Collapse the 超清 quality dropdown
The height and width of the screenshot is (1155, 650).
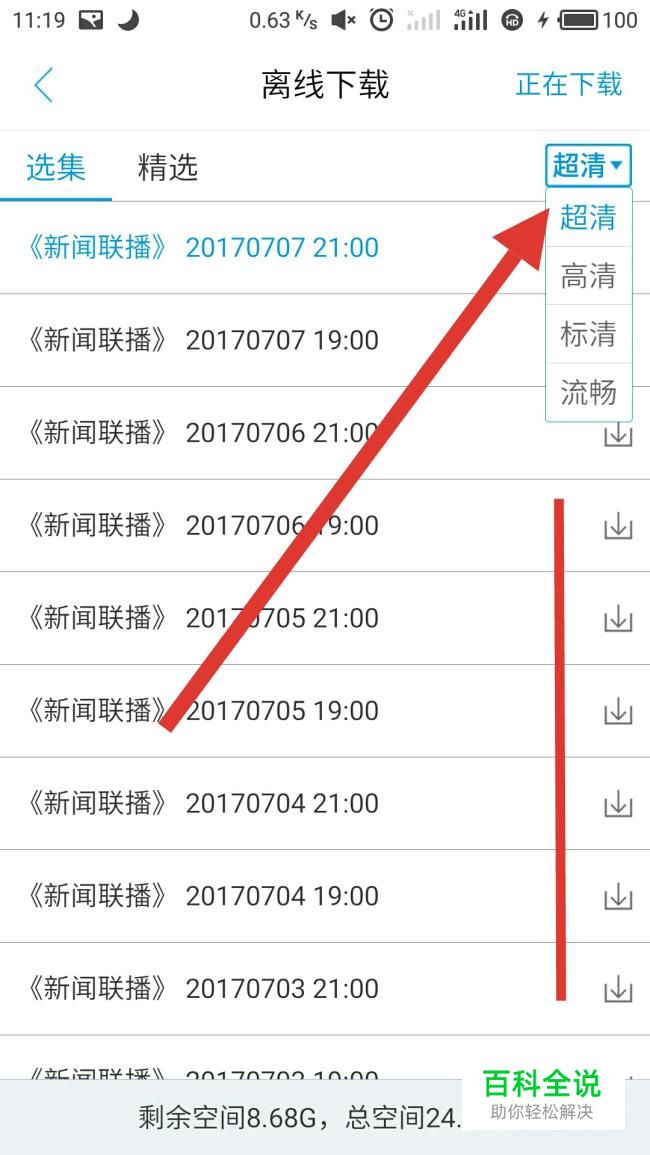point(589,165)
